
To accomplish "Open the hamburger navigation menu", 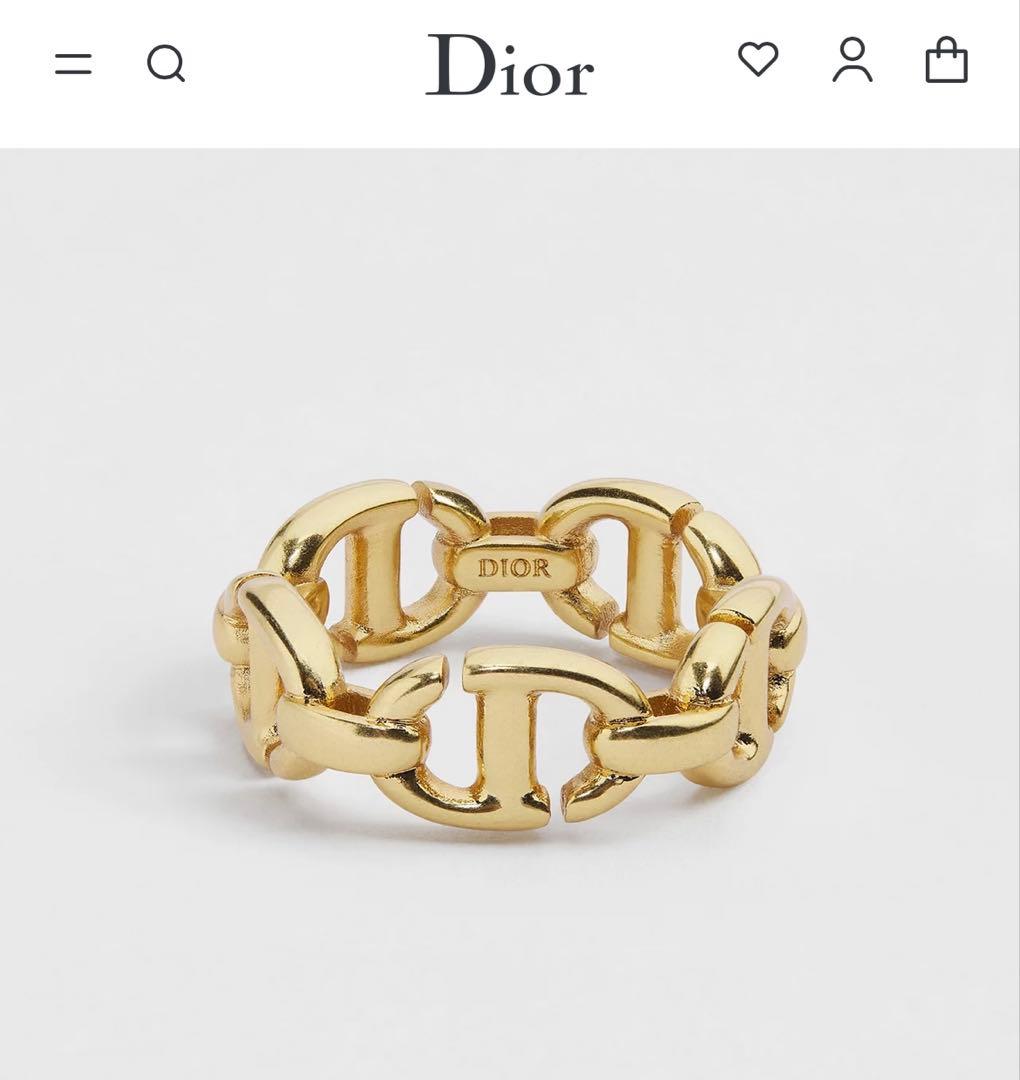I will coord(73,65).
